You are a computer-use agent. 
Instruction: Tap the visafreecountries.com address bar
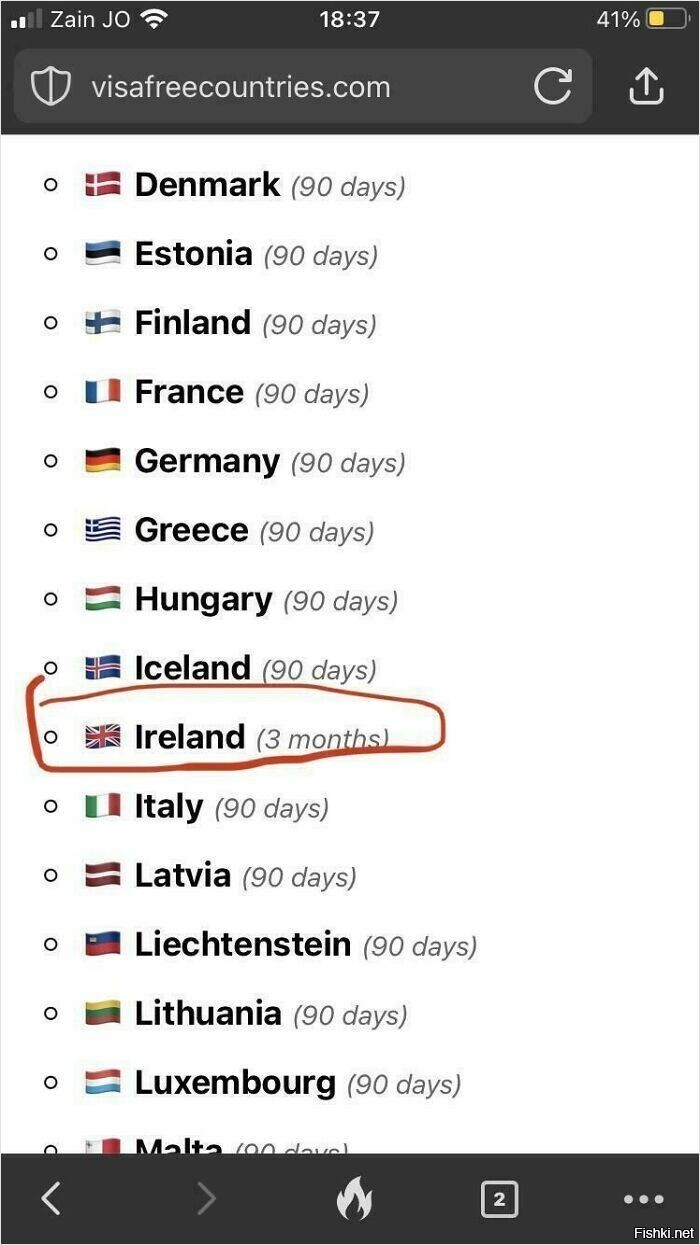pos(302,86)
